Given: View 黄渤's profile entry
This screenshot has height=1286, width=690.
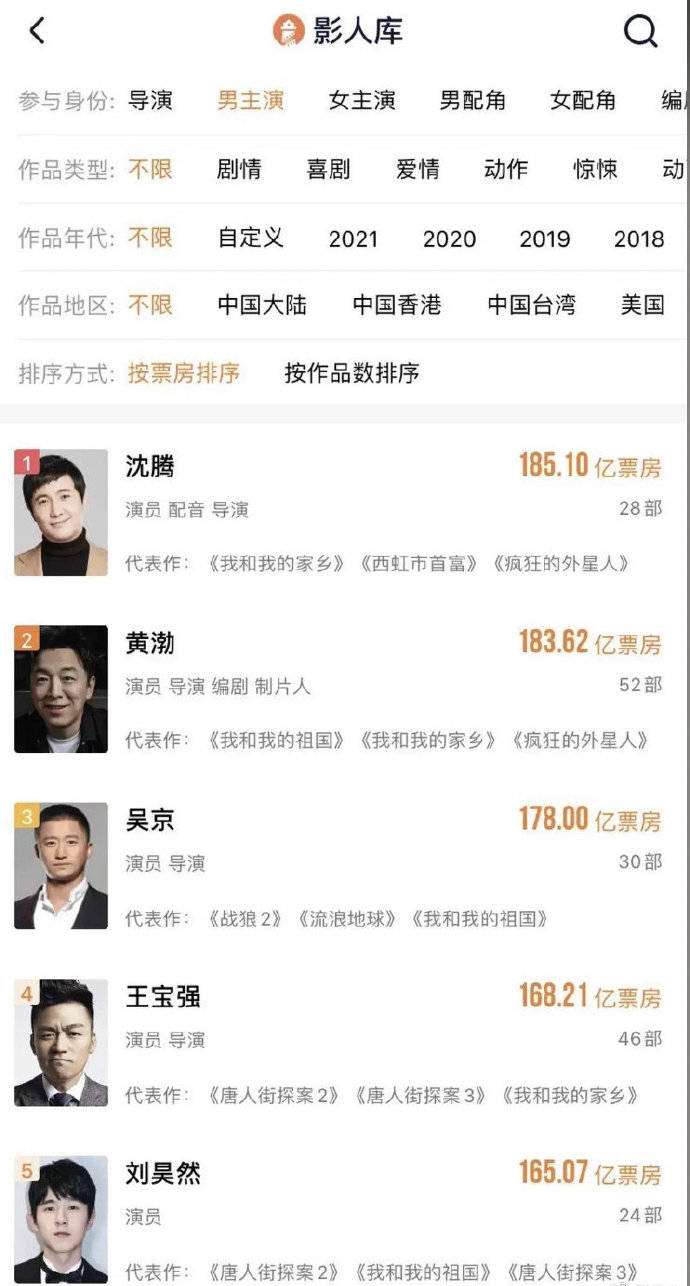Looking at the screenshot, I should coord(150,643).
